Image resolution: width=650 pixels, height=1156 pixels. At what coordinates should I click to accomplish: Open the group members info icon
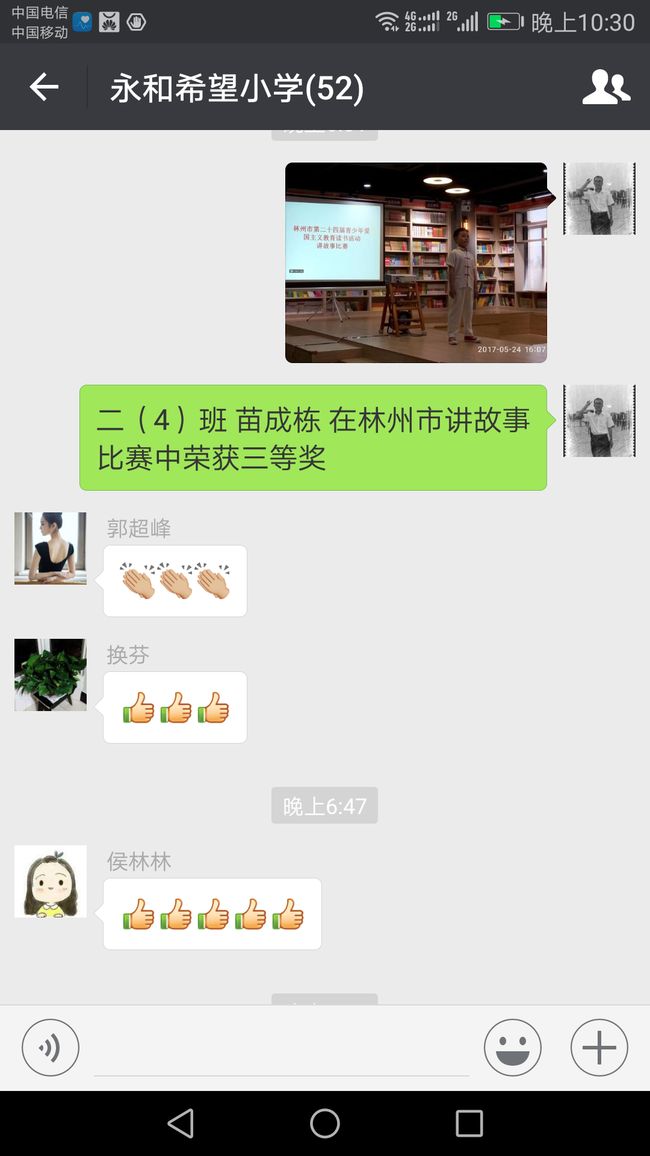coord(606,87)
